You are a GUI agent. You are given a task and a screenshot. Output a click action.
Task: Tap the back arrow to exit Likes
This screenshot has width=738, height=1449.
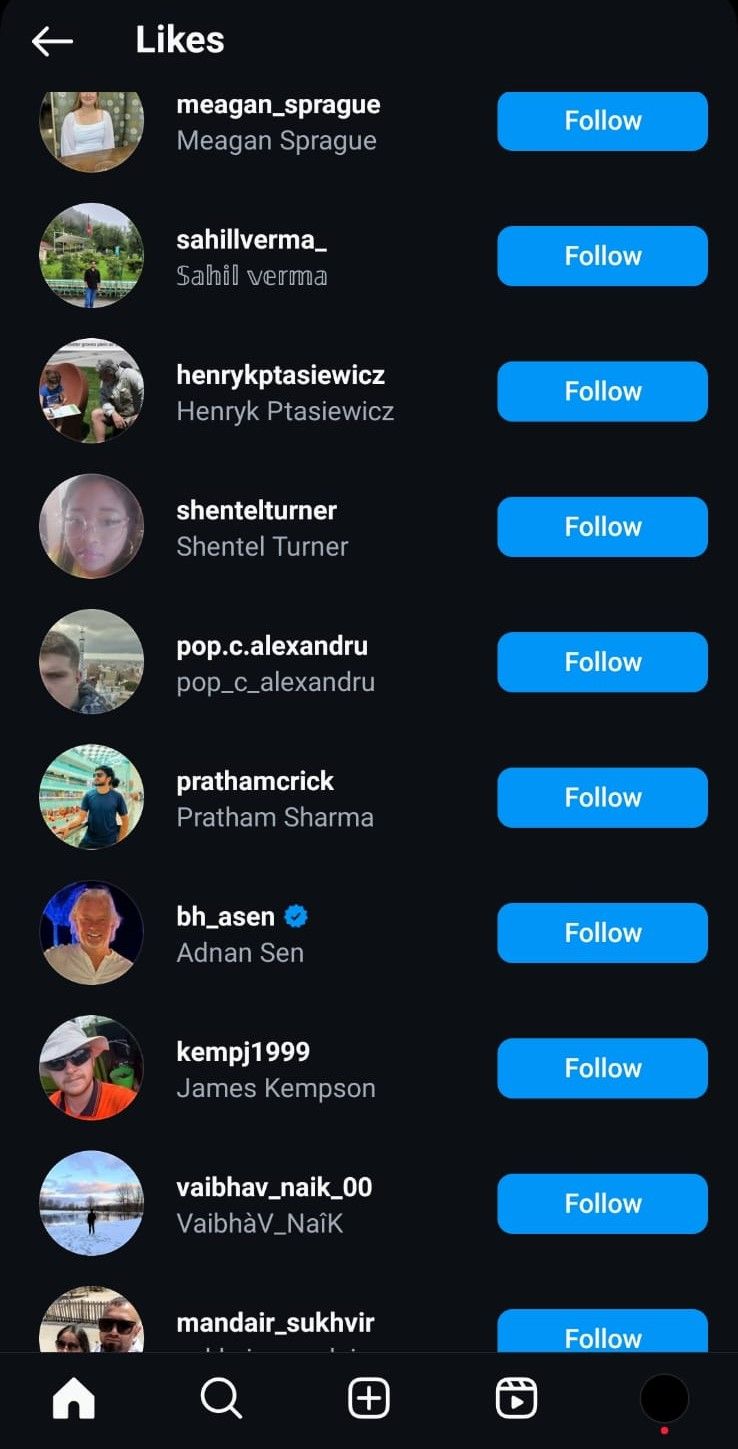point(51,41)
